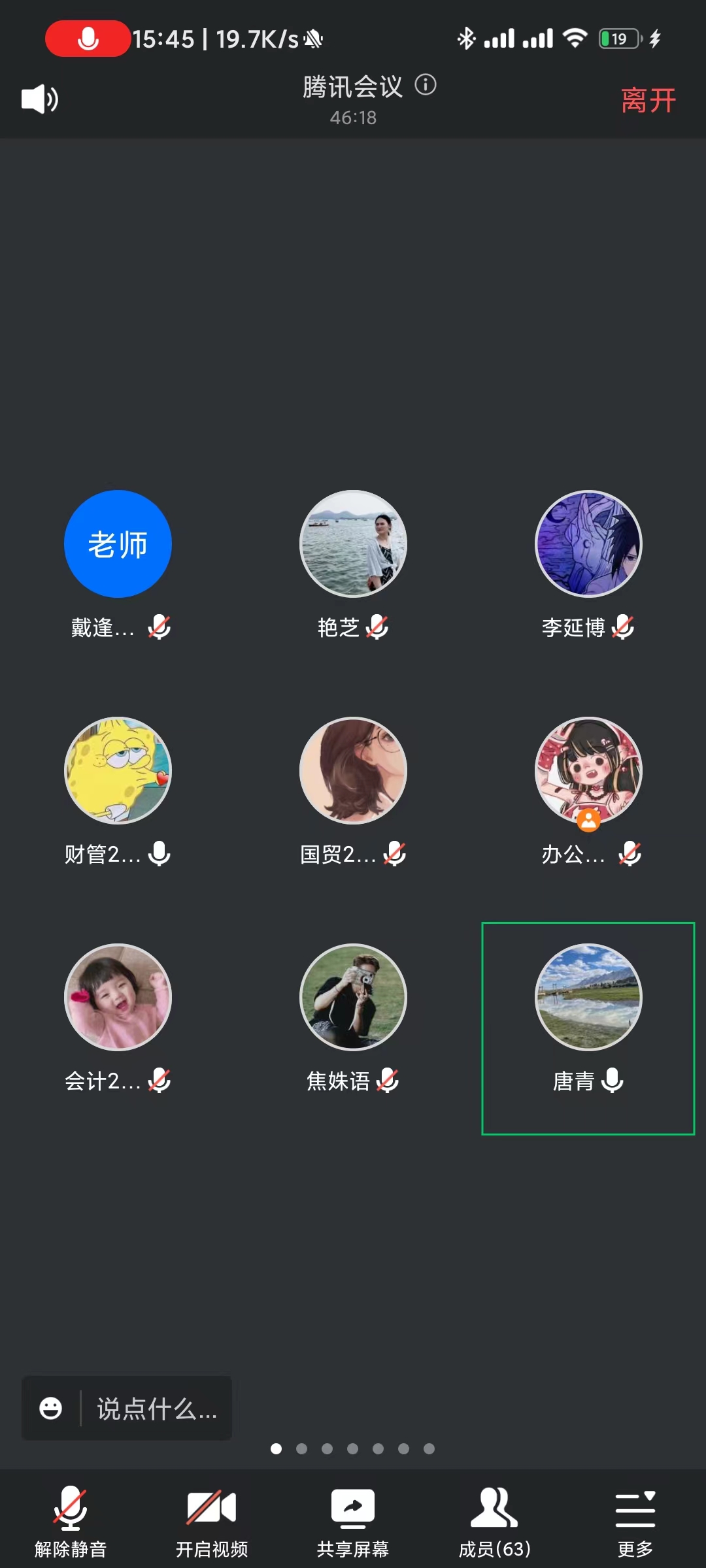706x1568 pixels.
Task: Unmute the microphone with 解除静音
Action: (x=71, y=1520)
